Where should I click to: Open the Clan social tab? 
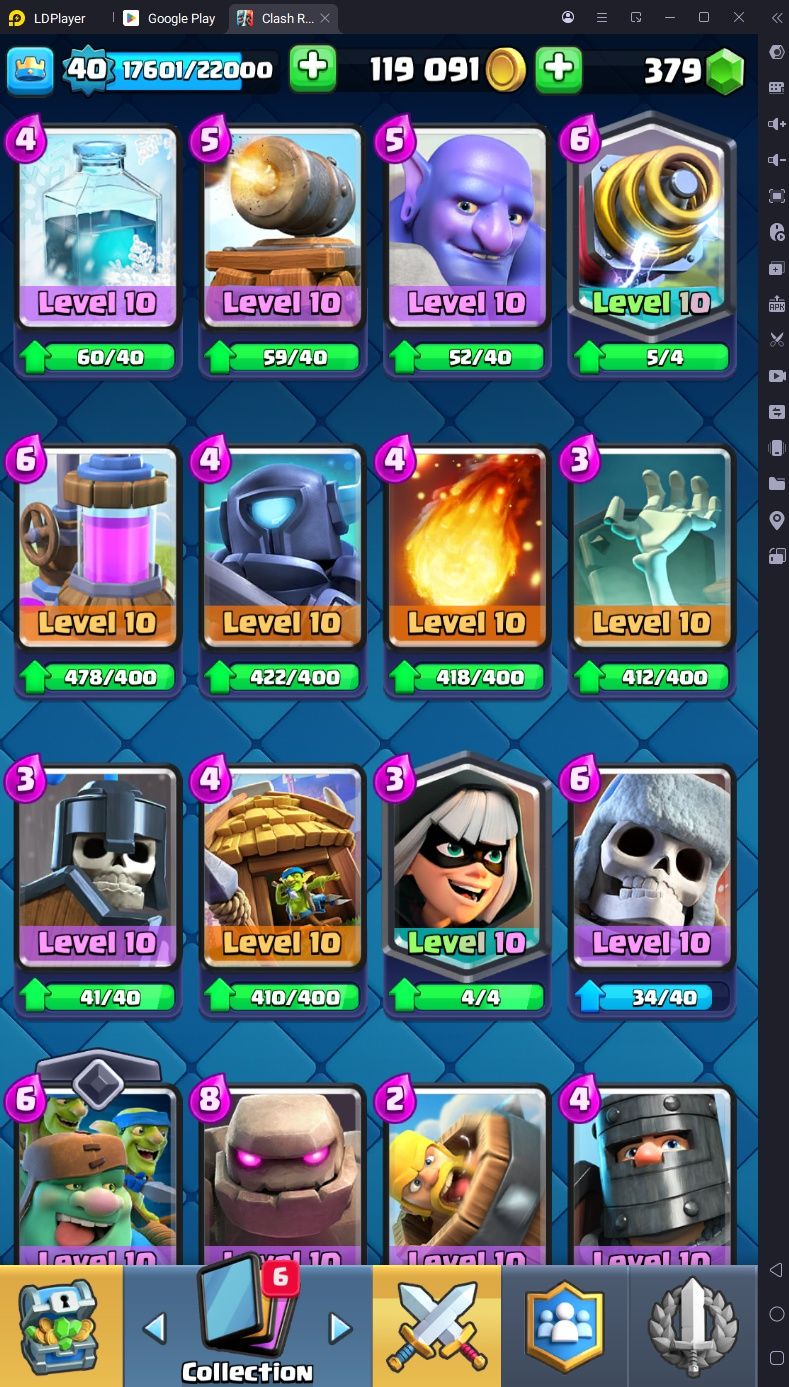[x=565, y=1326]
